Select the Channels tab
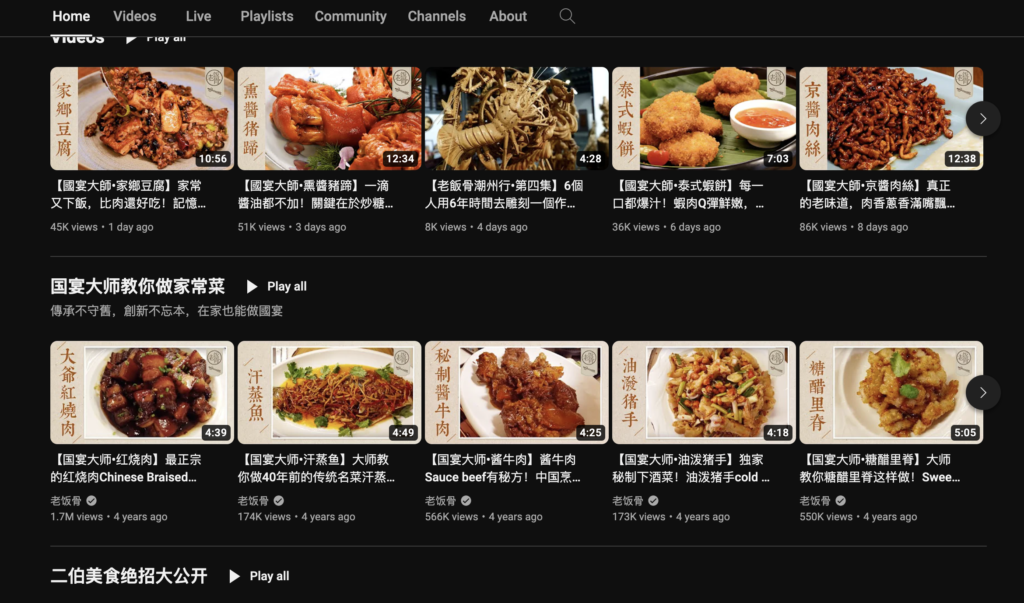The height and width of the screenshot is (603, 1024). (x=437, y=16)
